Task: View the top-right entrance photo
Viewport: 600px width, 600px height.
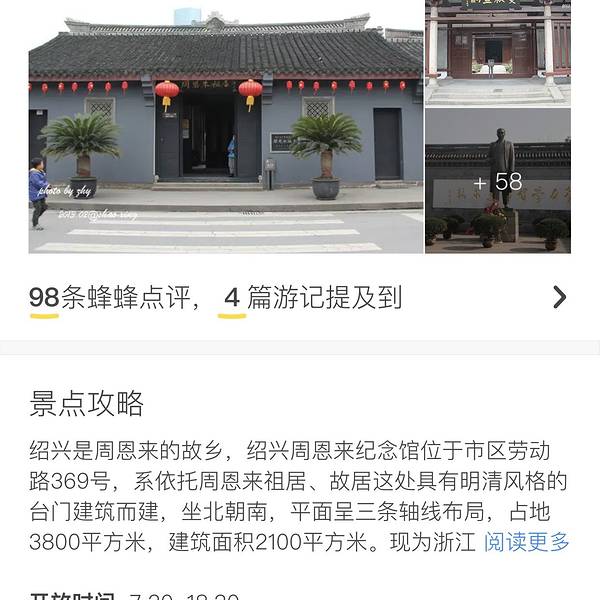Action: [497, 52]
